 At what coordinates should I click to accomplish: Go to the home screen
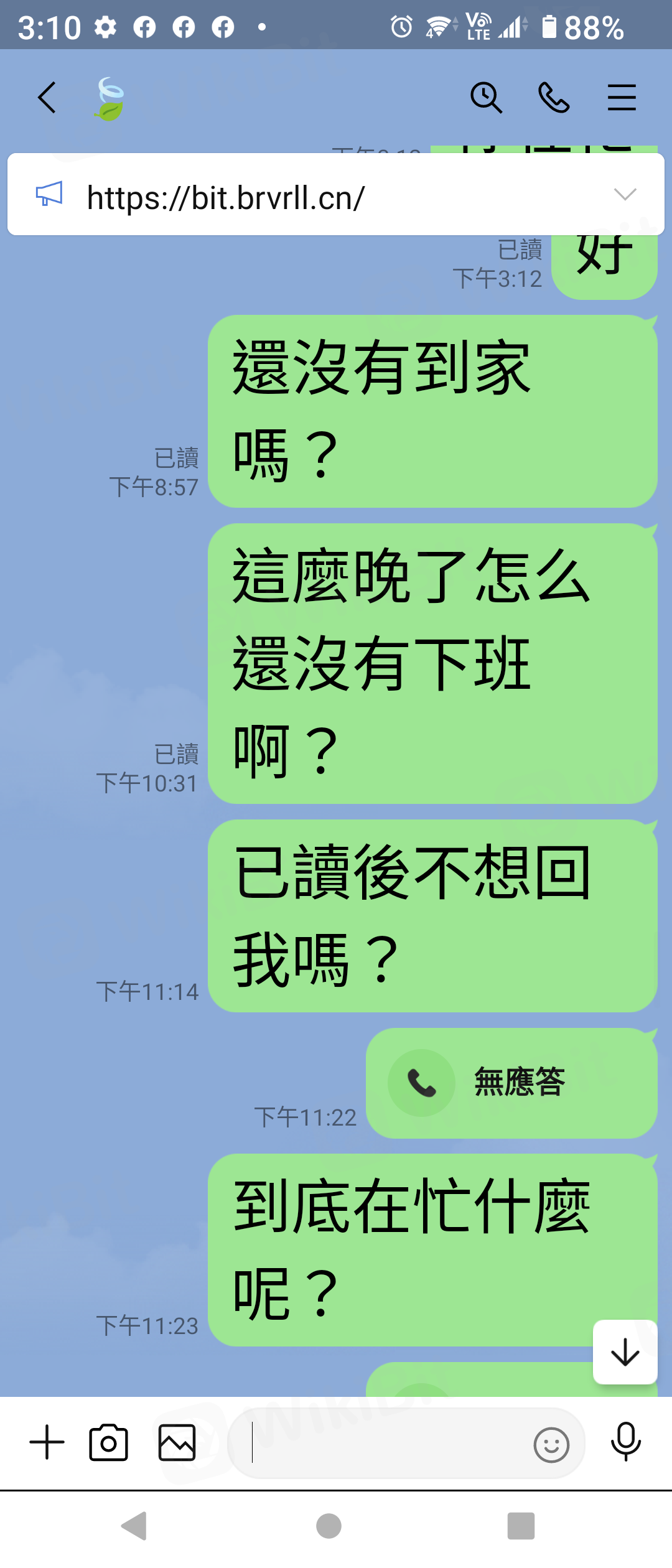coord(329,1526)
